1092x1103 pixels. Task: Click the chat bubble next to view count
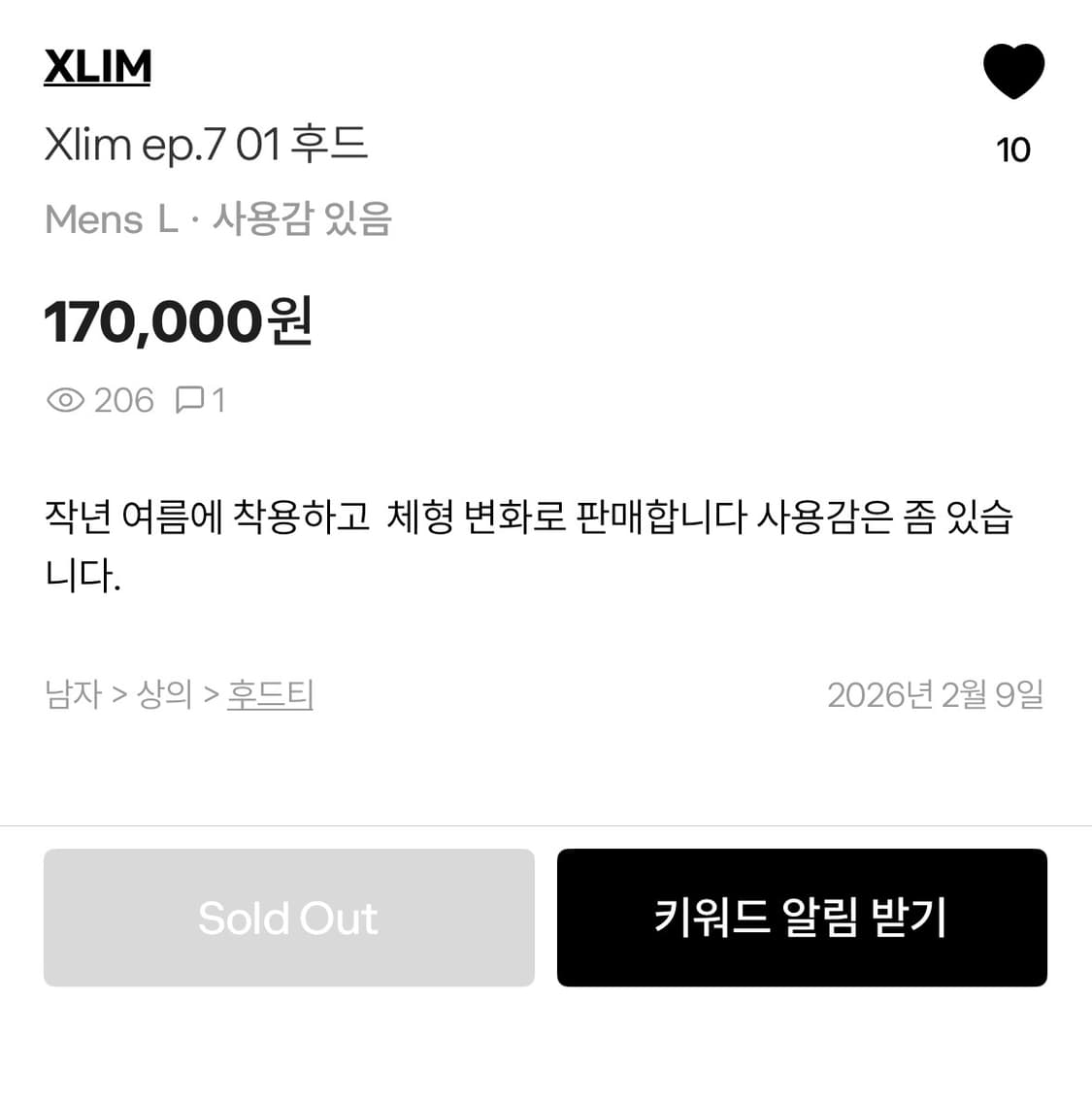click(190, 399)
